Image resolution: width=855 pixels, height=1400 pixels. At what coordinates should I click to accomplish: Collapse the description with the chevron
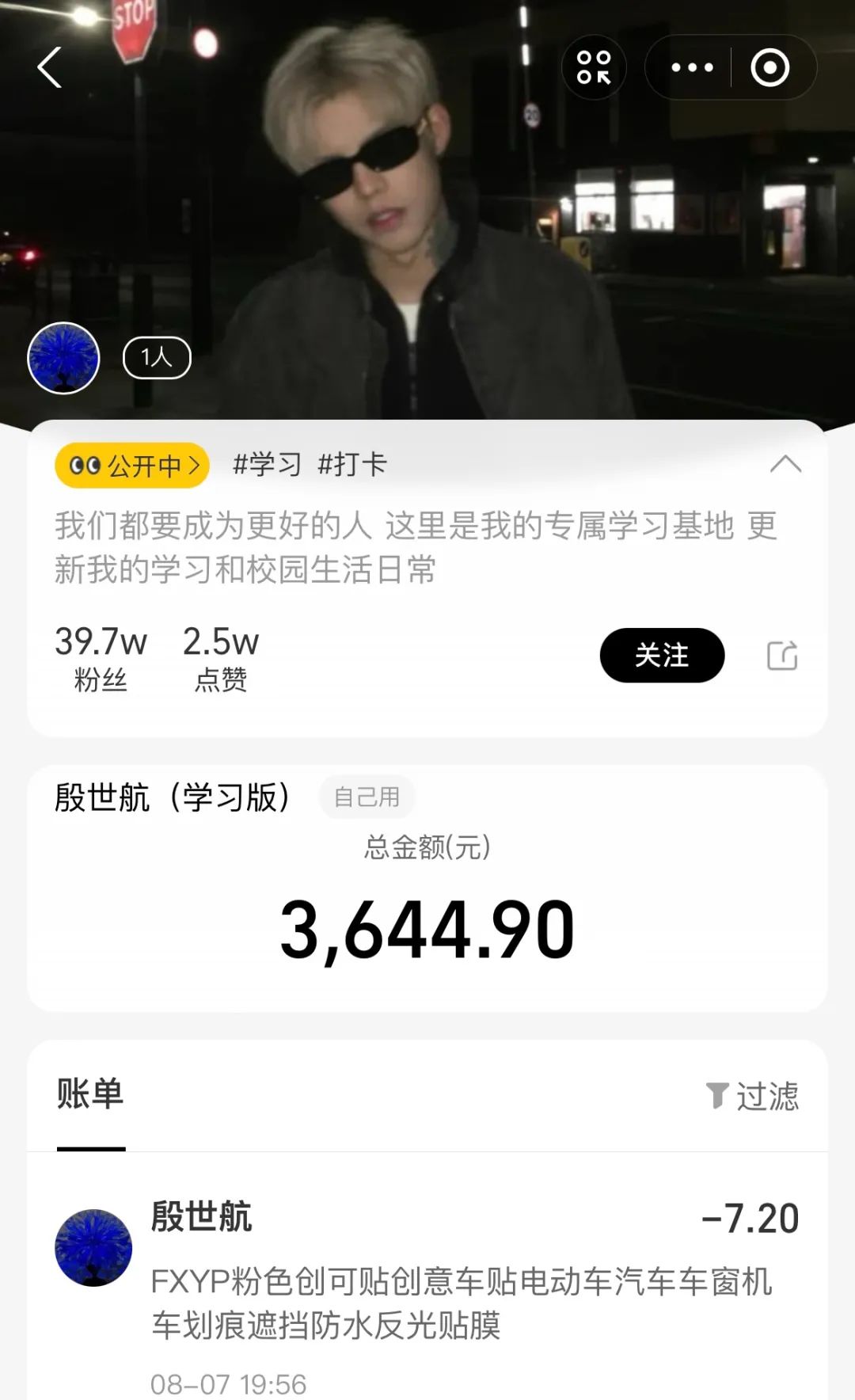(785, 464)
